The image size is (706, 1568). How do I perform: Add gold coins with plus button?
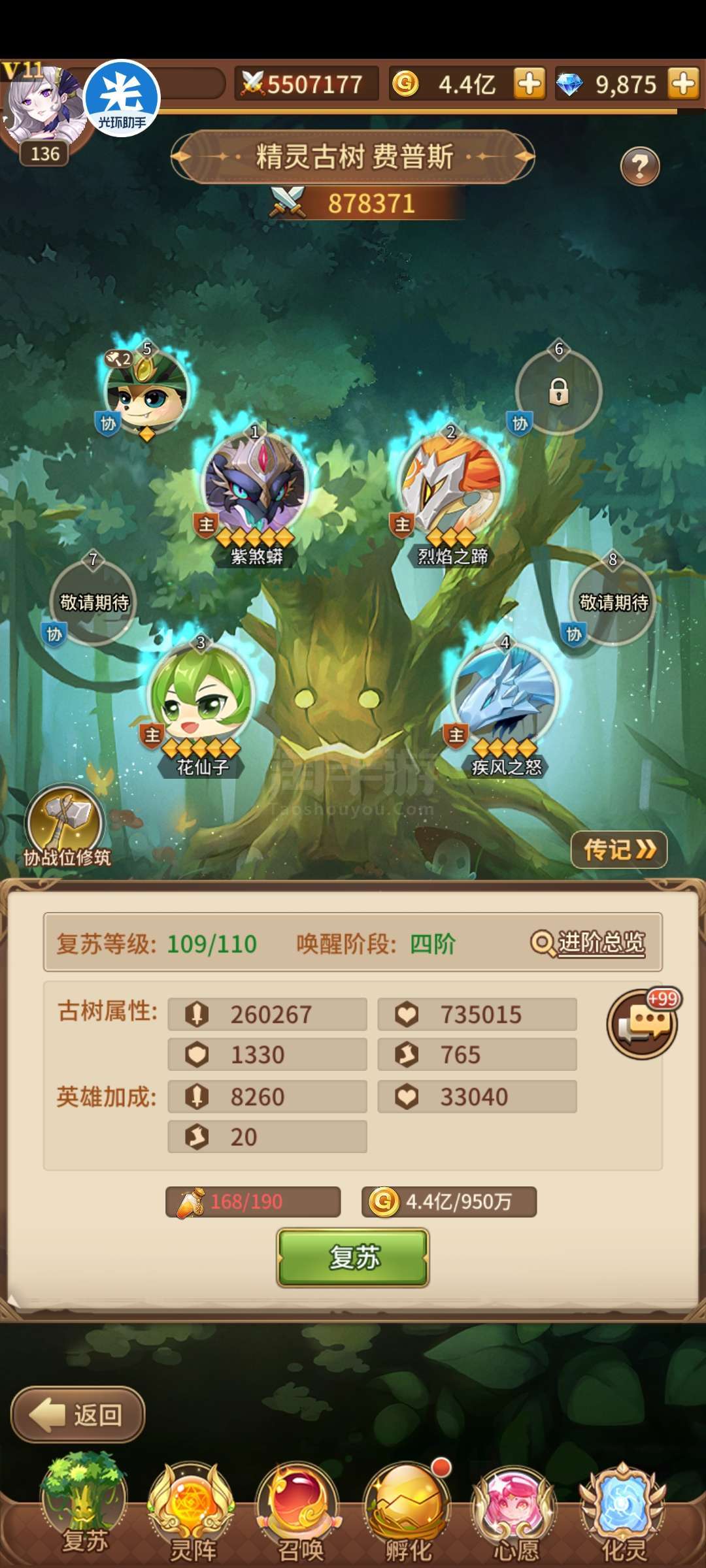tap(529, 84)
